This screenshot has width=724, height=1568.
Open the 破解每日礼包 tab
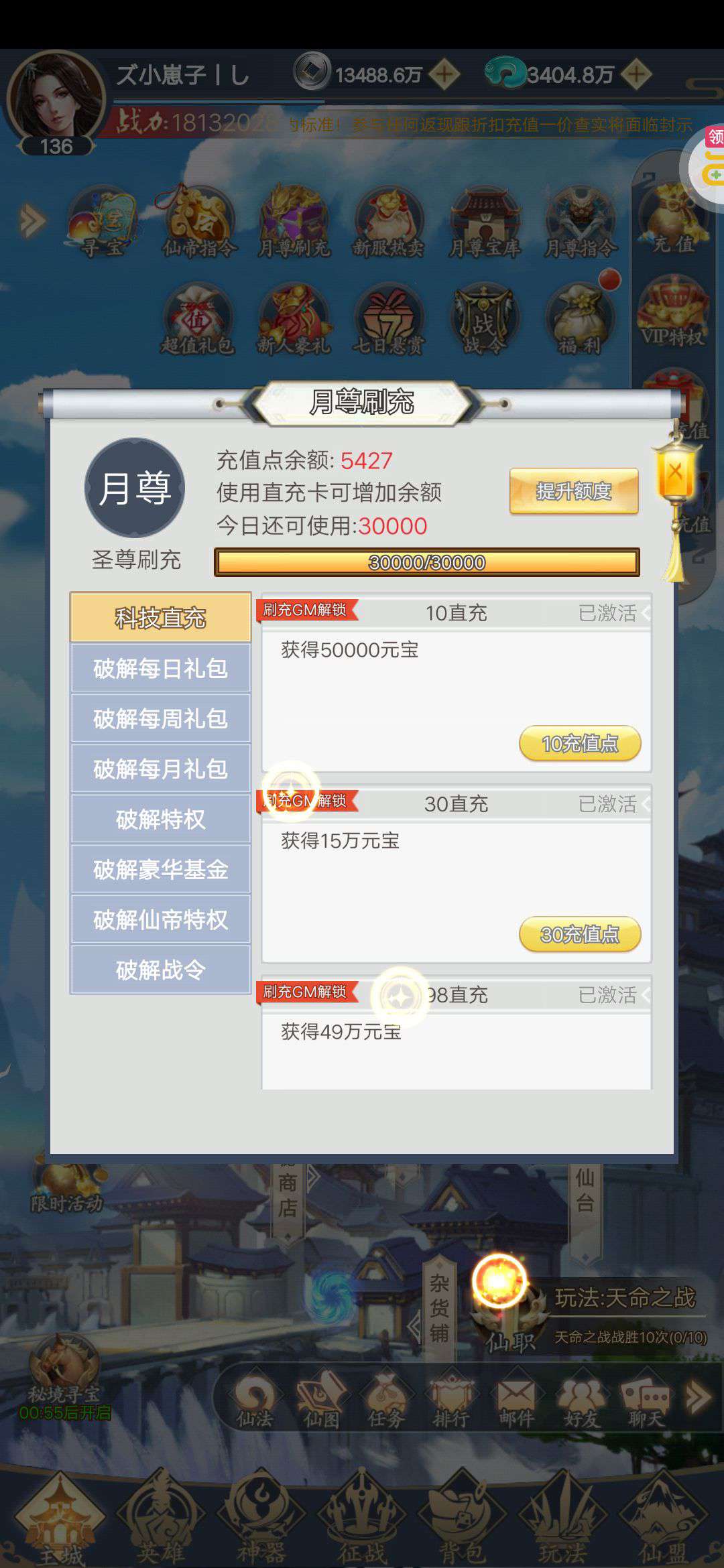(x=160, y=668)
